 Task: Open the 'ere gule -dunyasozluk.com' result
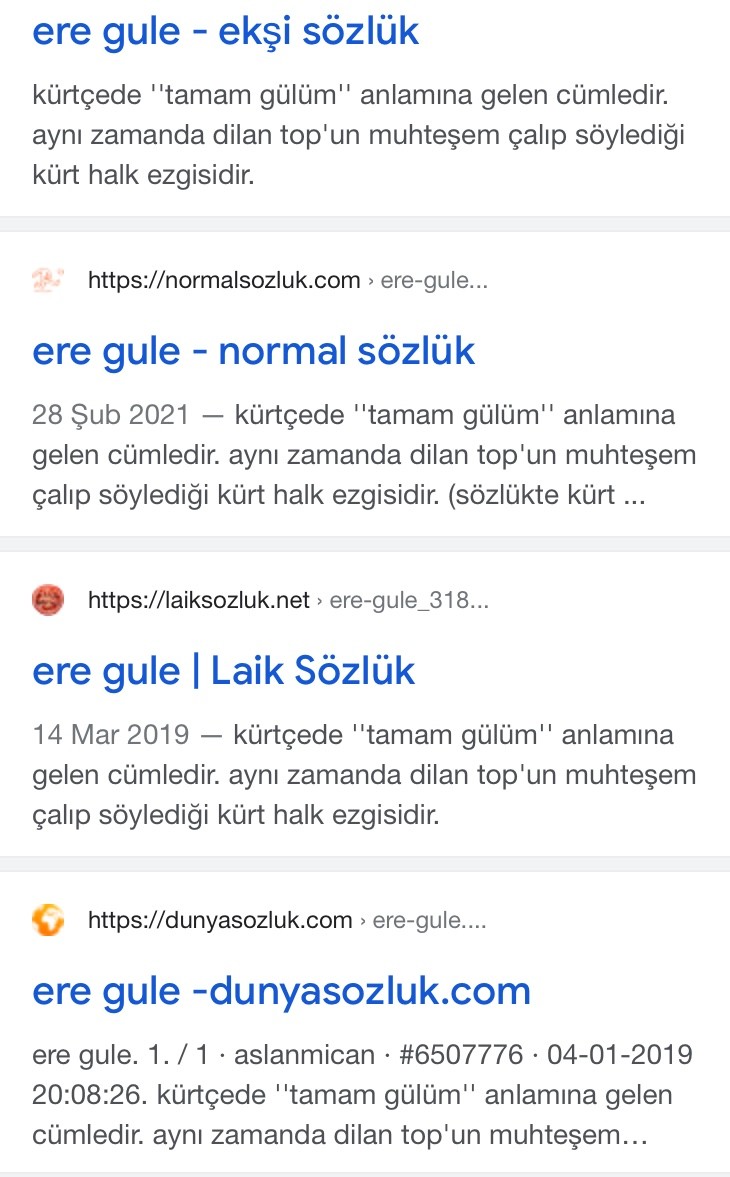pos(281,991)
